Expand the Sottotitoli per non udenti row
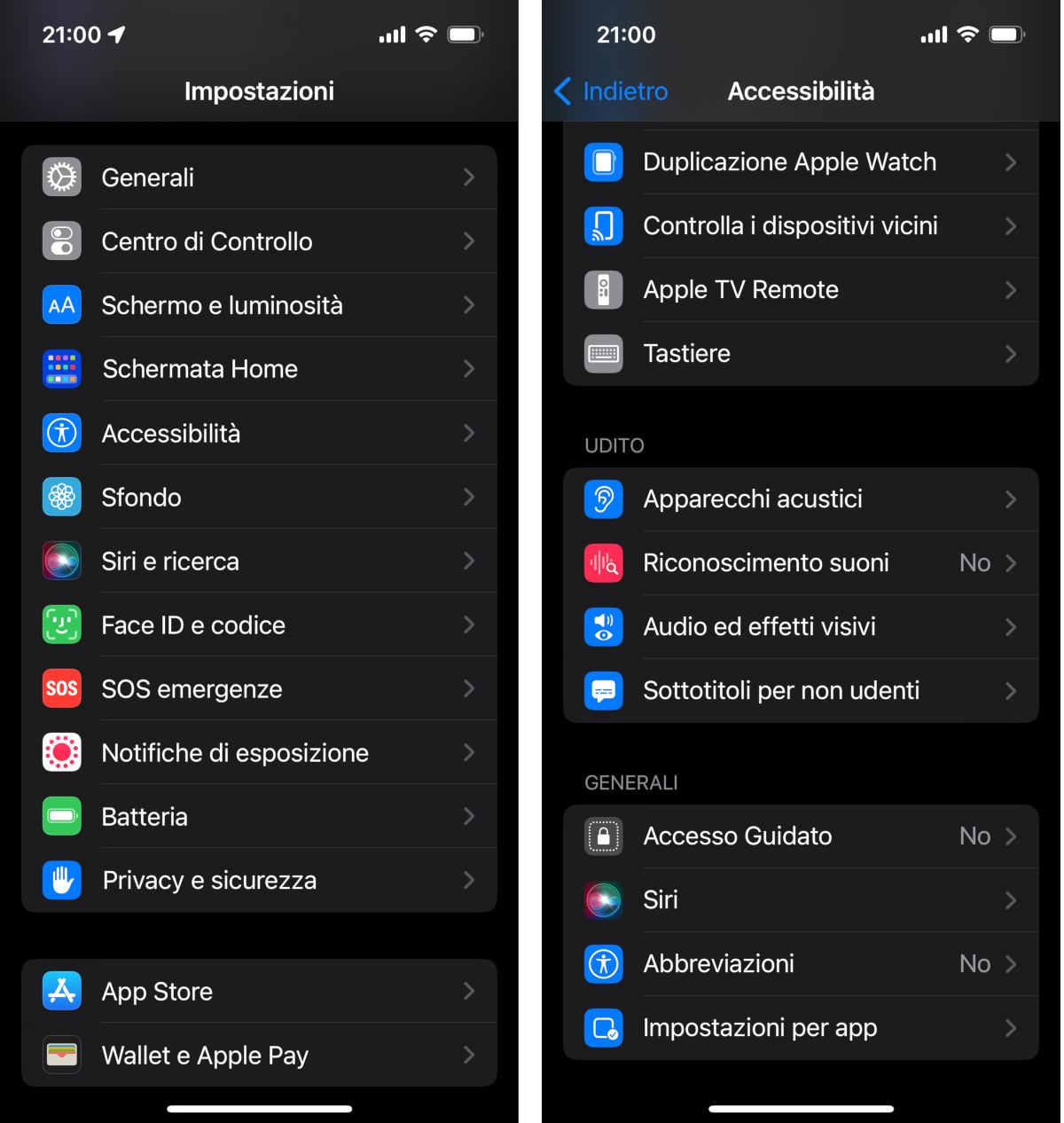 (798, 690)
